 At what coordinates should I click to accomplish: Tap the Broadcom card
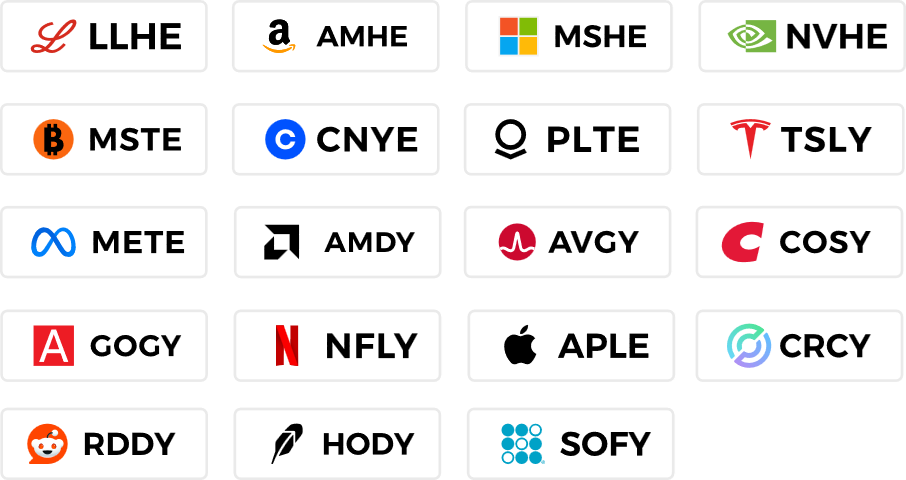pyautogui.click(x=568, y=242)
